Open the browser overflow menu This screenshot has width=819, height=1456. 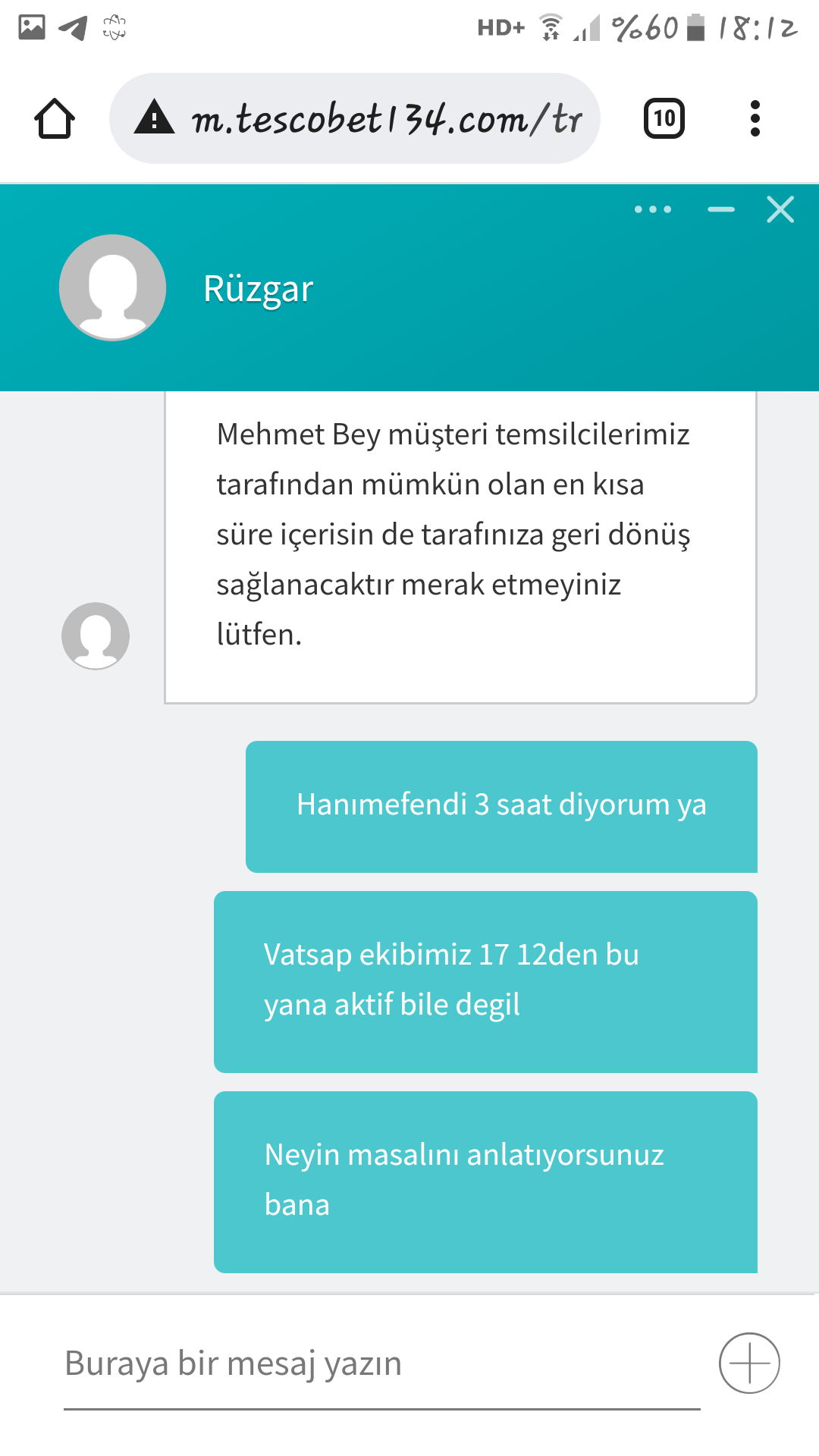pyautogui.click(x=754, y=119)
